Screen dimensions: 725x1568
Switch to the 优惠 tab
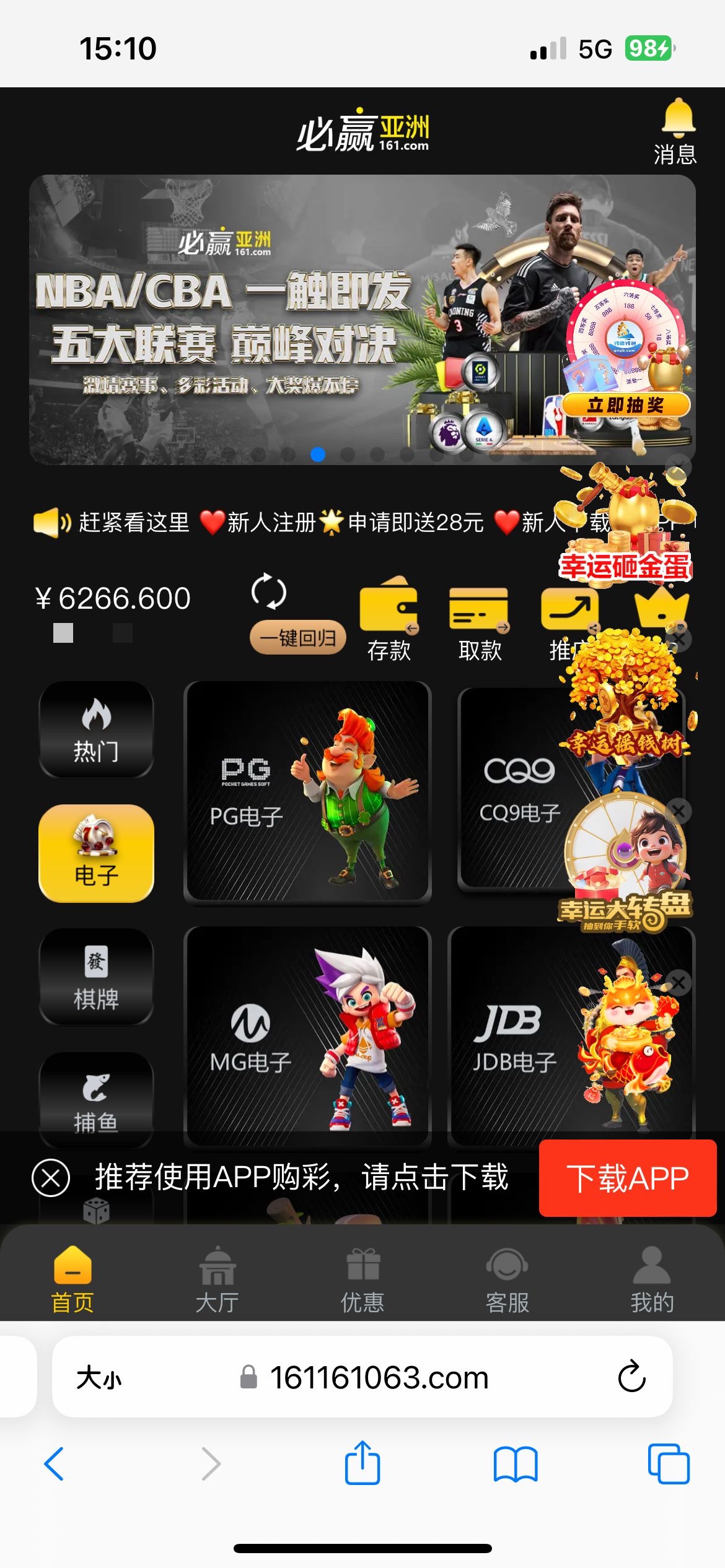point(362,1279)
